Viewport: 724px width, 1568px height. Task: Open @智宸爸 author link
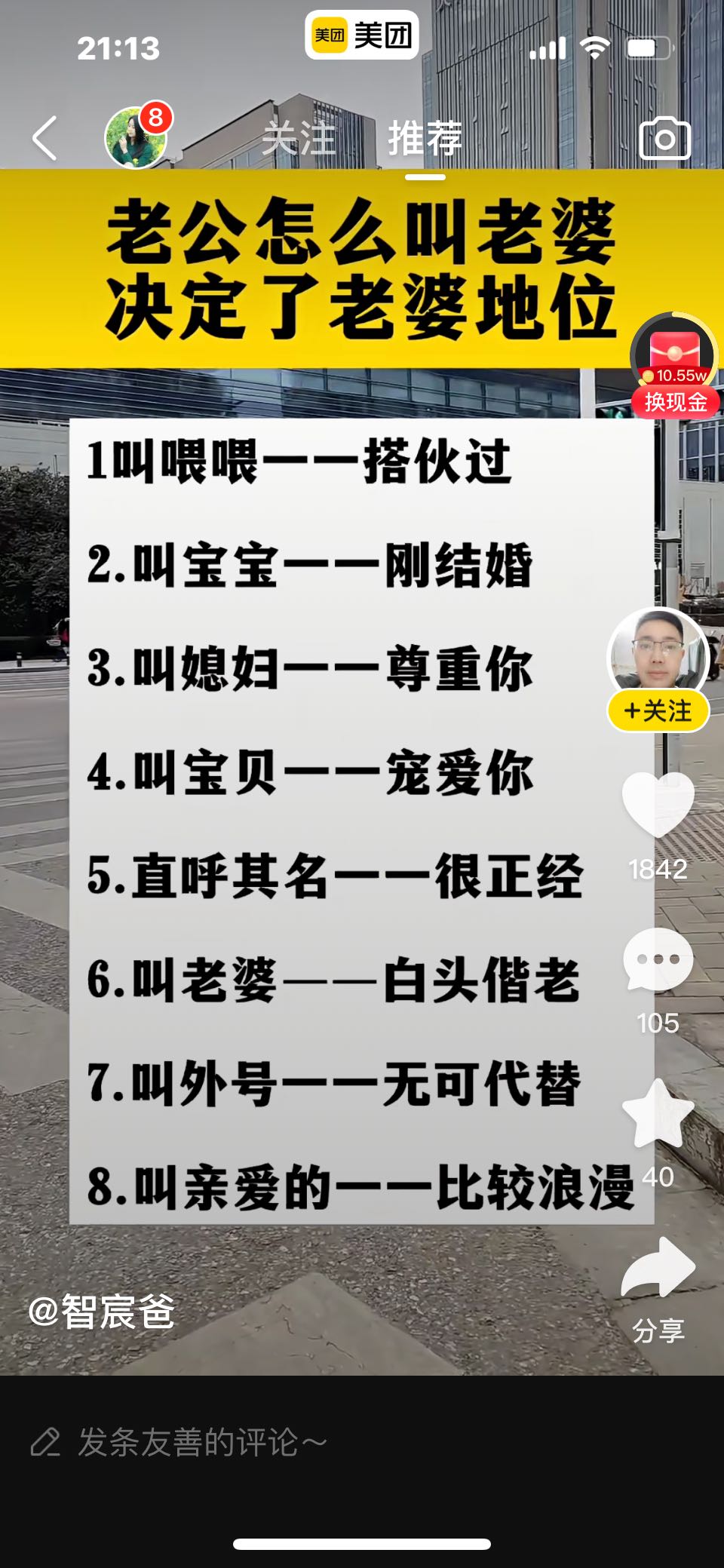(x=102, y=1311)
